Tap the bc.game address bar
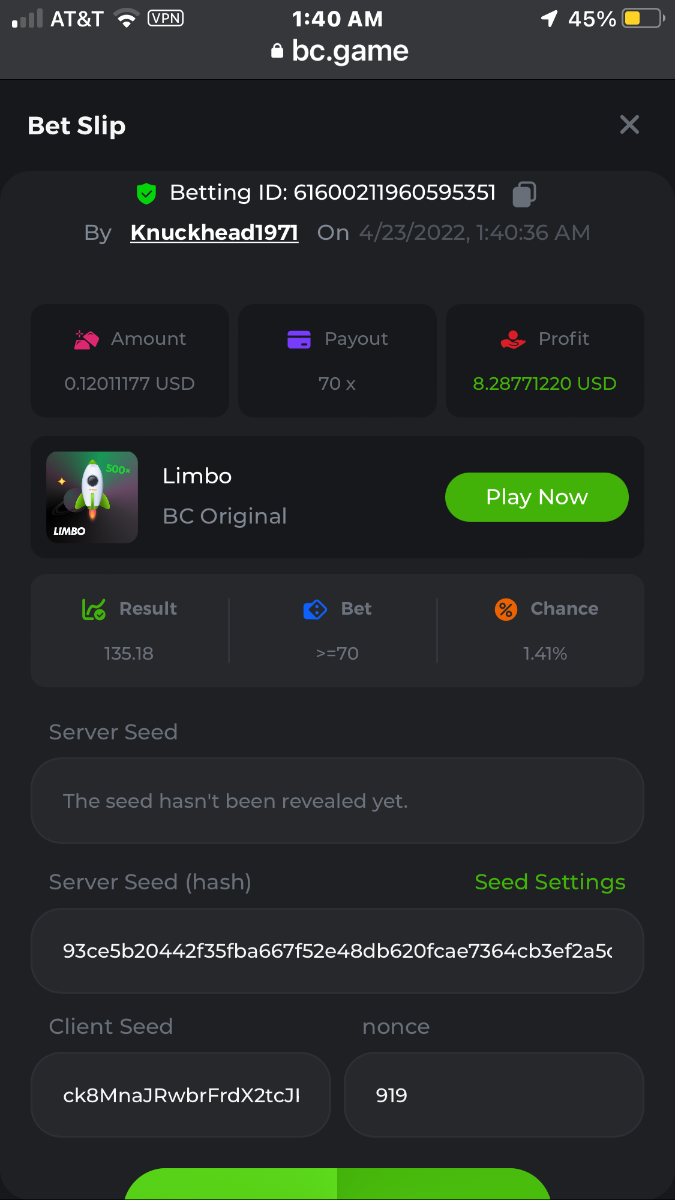 point(339,52)
